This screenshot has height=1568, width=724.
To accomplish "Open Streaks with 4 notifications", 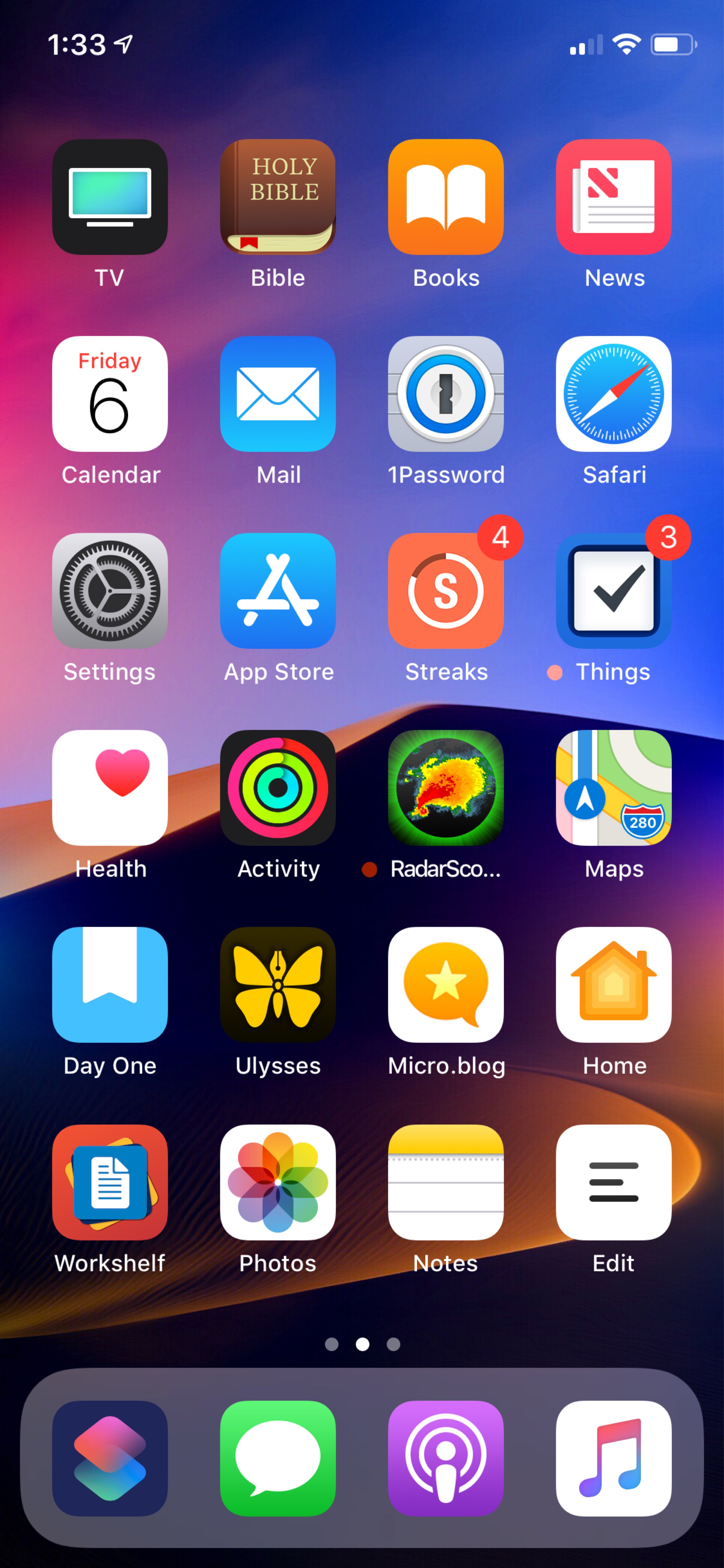I will [x=445, y=590].
